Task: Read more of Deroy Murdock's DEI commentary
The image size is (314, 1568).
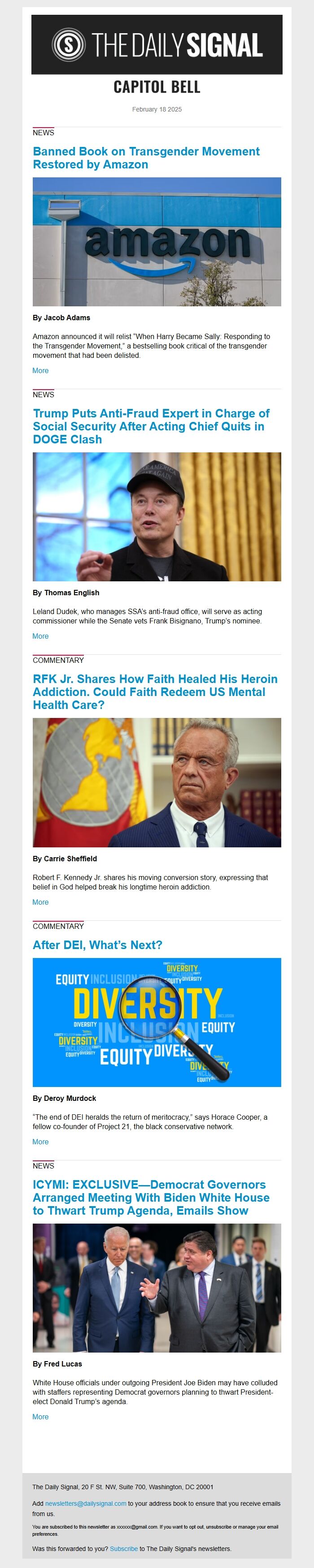Action: [x=40, y=1142]
